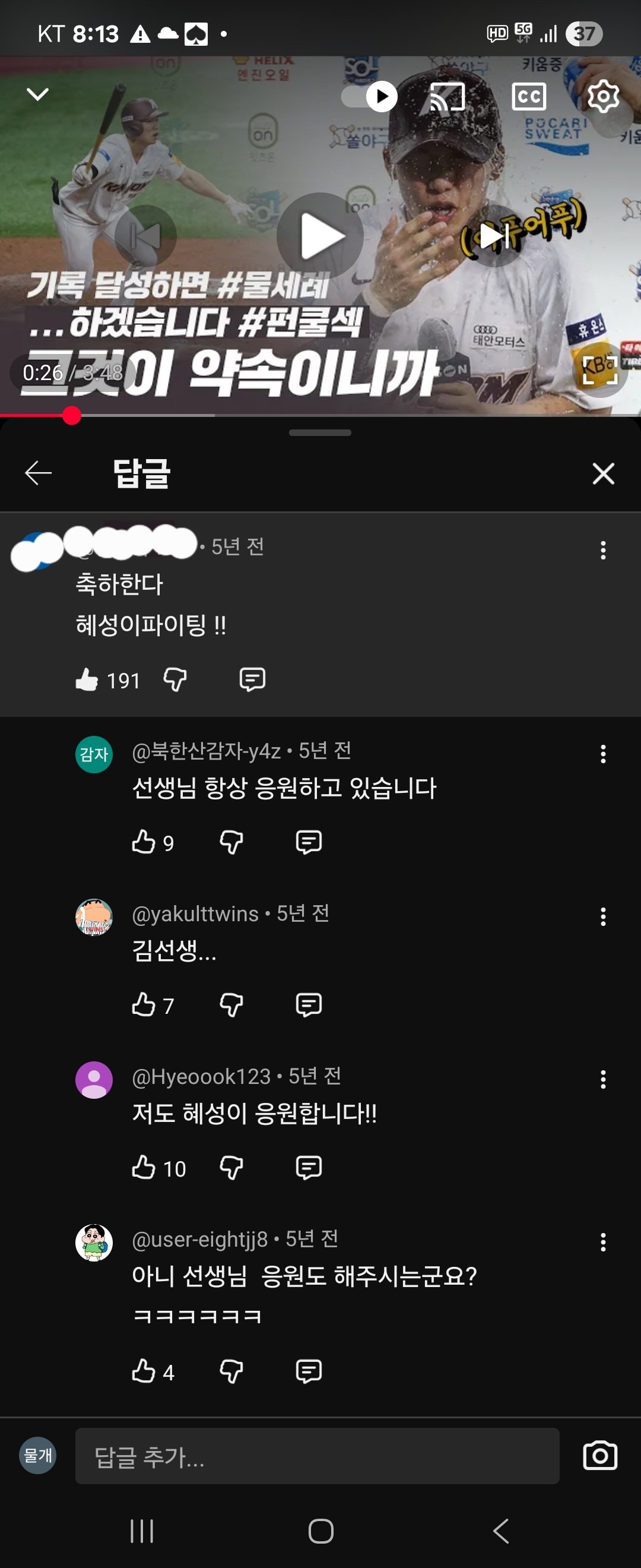Close the replies panel
Image resolution: width=641 pixels, height=1568 pixels.
tap(602, 473)
